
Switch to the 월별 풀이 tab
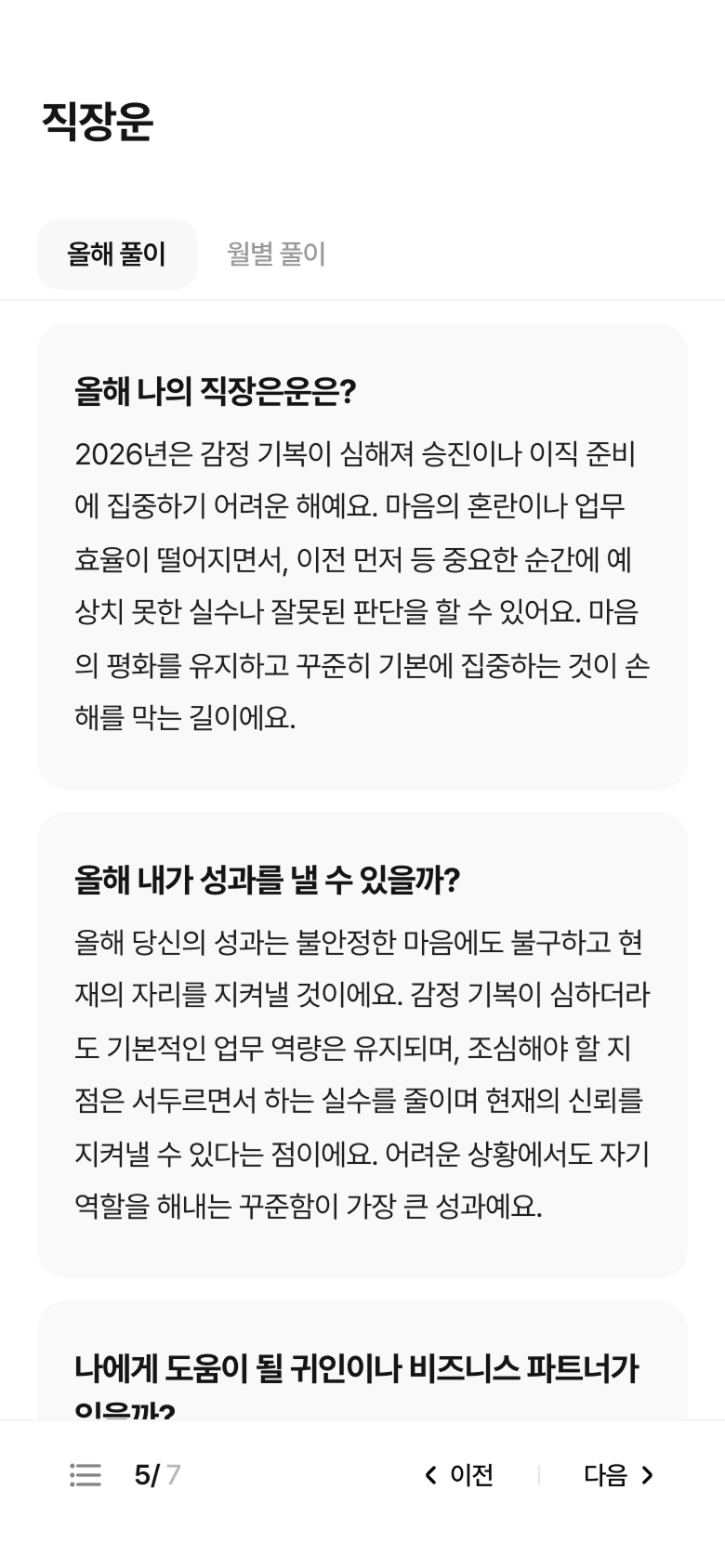[276, 255]
